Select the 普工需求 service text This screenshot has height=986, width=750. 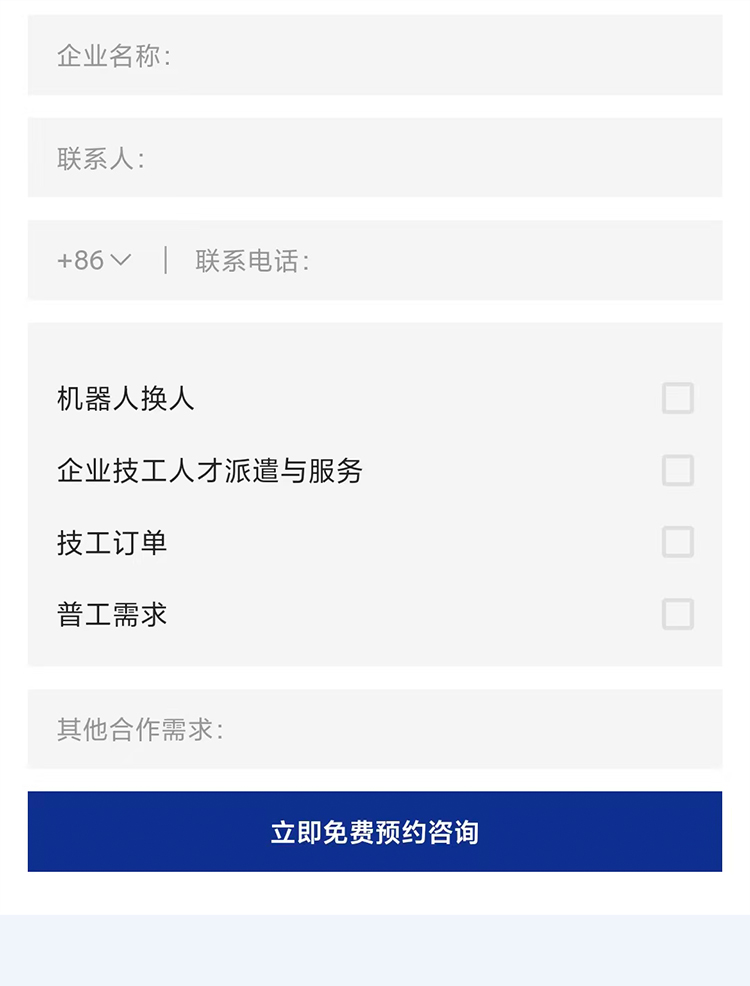coord(113,614)
